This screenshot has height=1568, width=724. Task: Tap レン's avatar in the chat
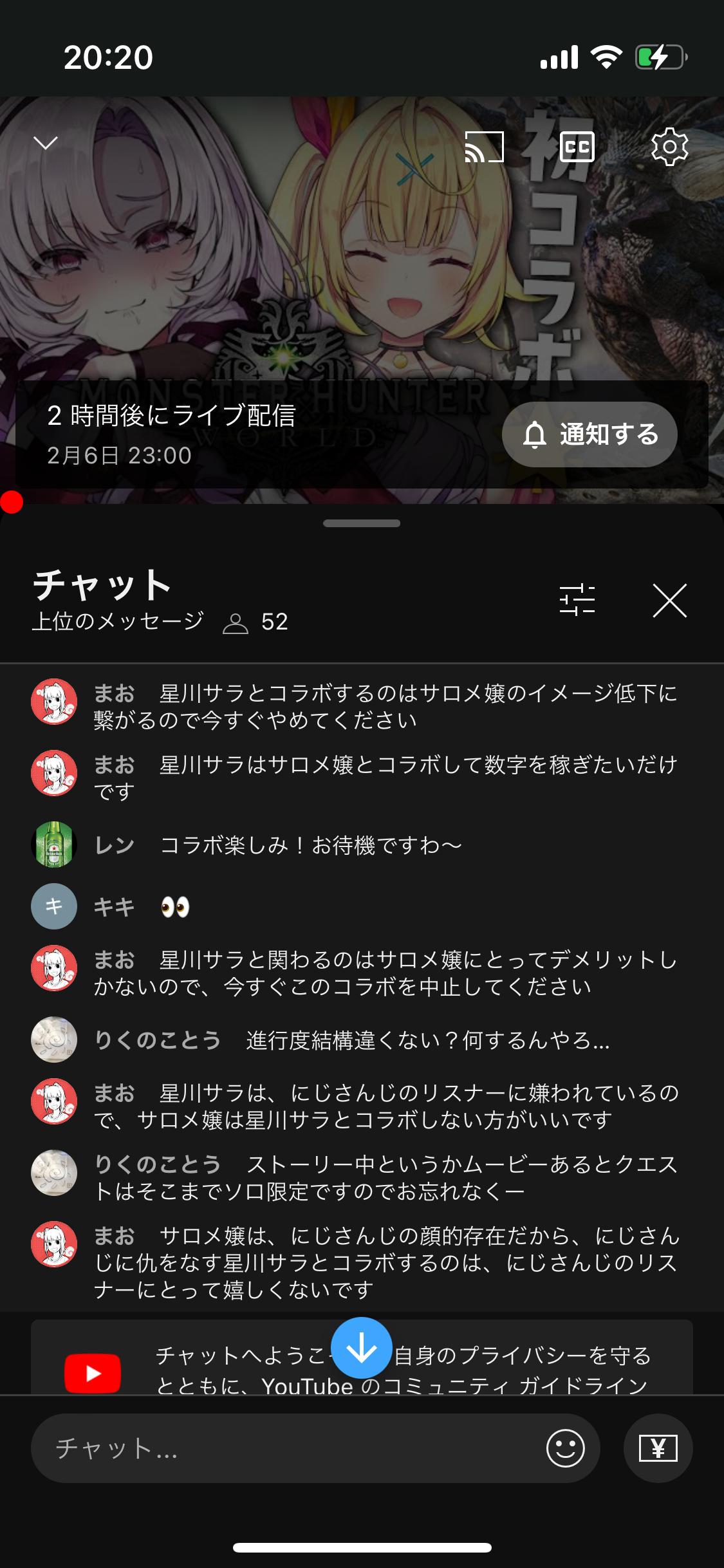pyautogui.click(x=54, y=845)
